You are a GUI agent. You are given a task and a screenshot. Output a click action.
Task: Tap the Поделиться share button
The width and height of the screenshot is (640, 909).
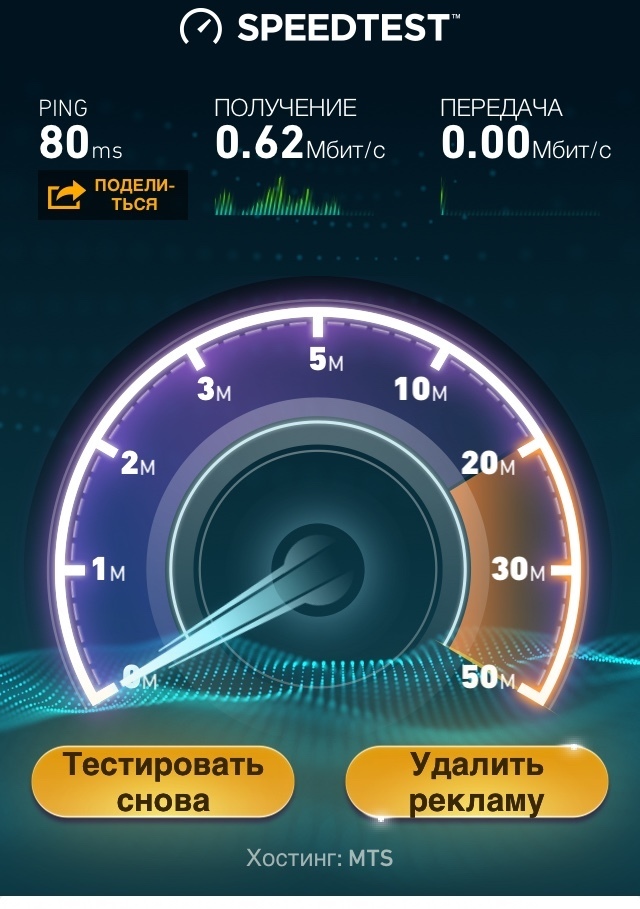(112, 195)
